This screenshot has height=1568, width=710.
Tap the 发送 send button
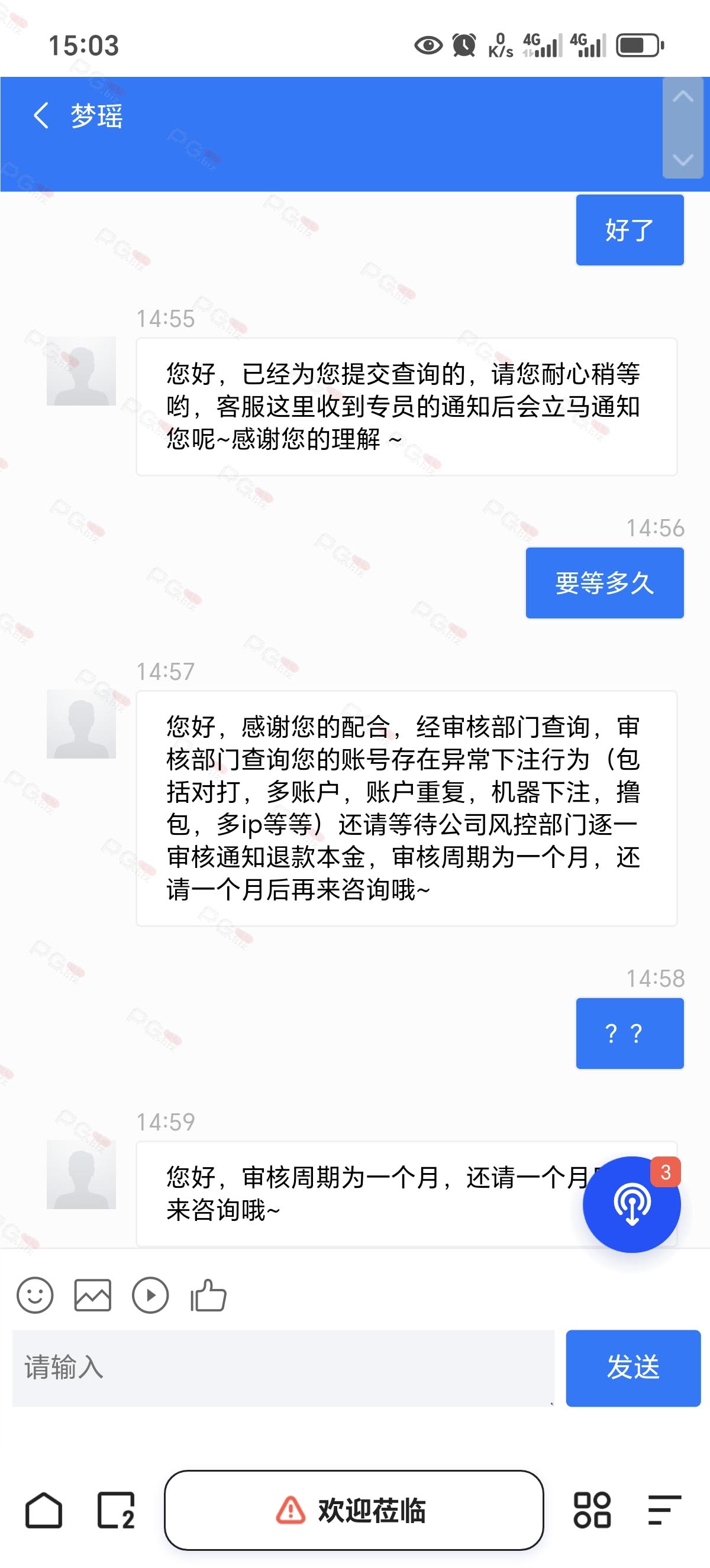pos(633,1368)
